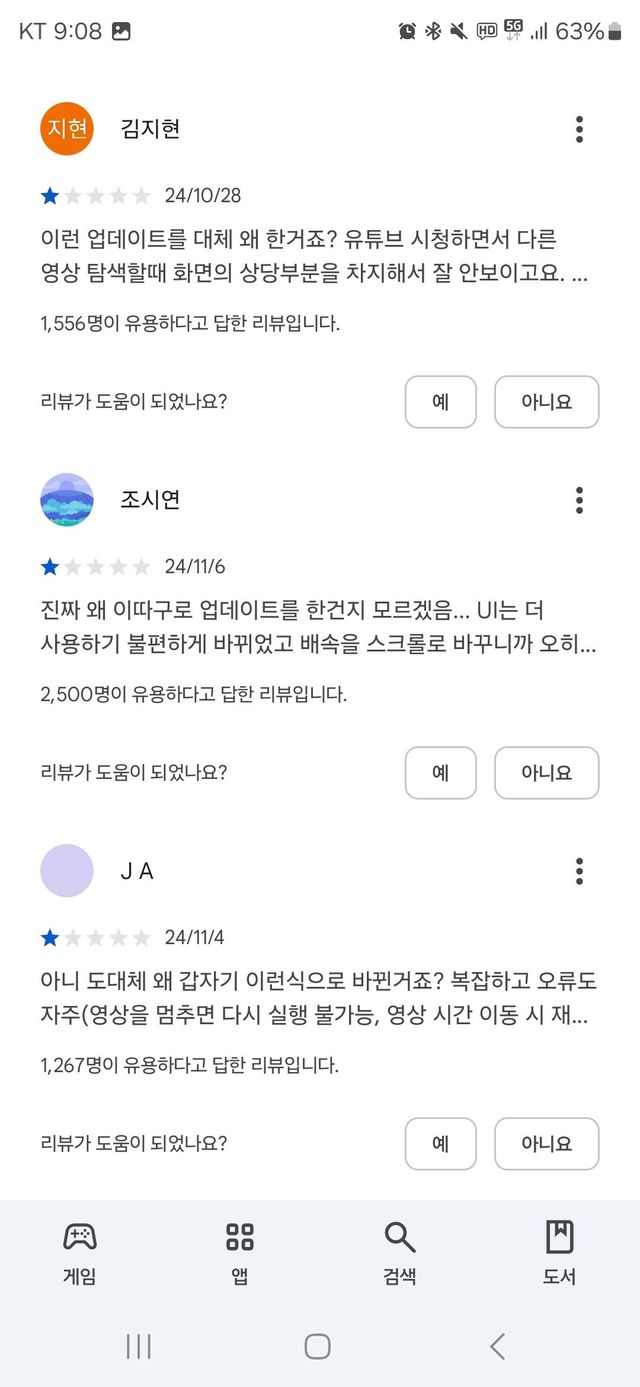Open the 검색 tab

[x=400, y=1252]
